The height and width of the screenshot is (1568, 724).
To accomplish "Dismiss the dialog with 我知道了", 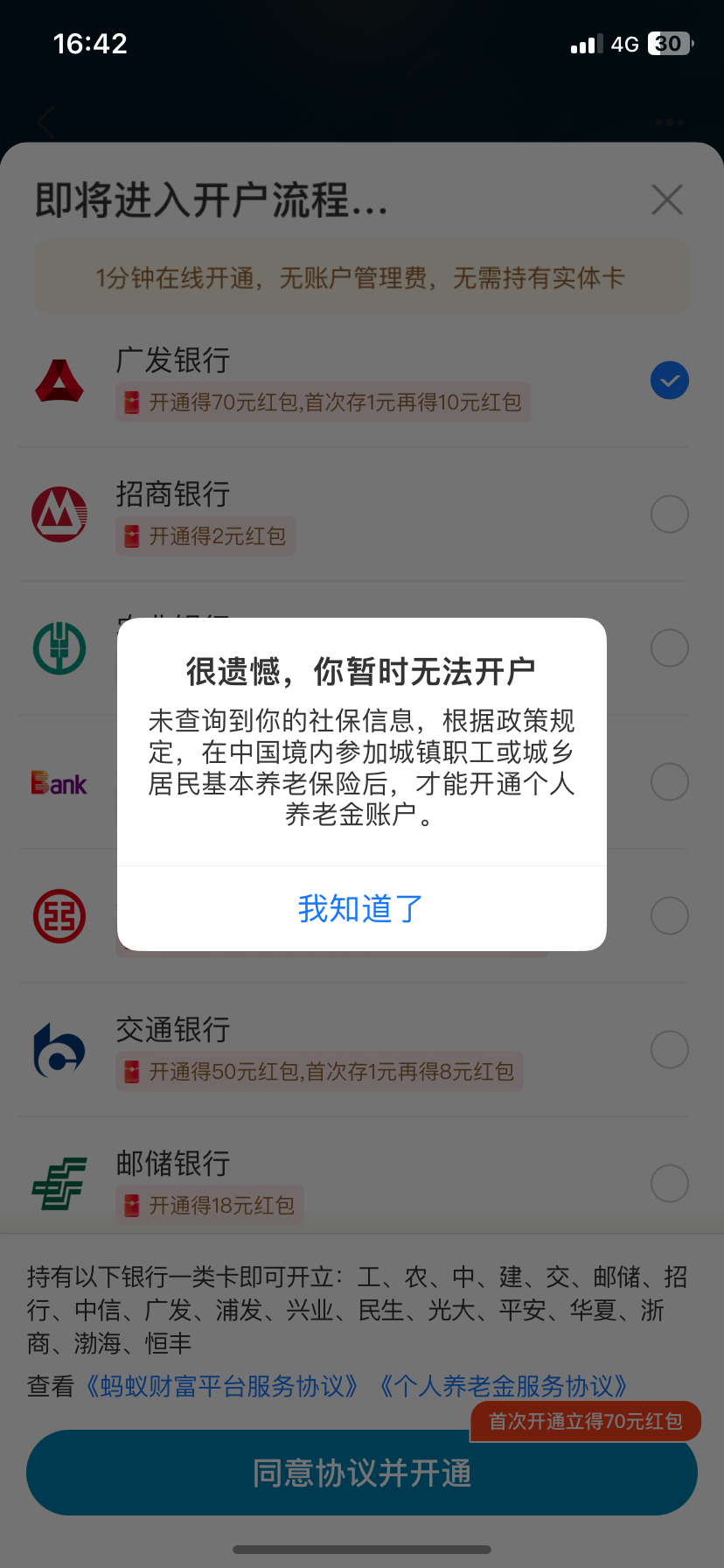I will click(361, 909).
